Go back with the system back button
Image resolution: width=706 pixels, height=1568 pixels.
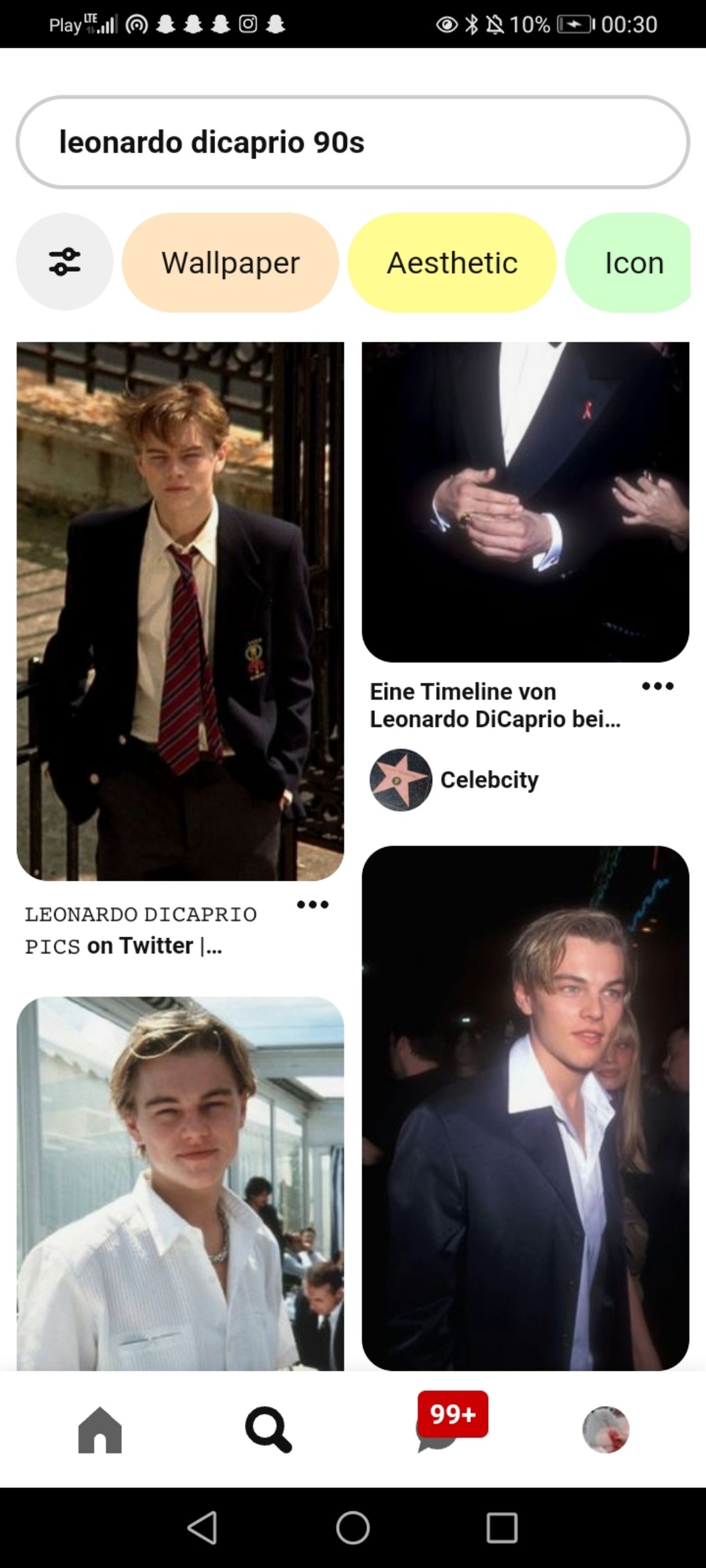[x=202, y=1527]
